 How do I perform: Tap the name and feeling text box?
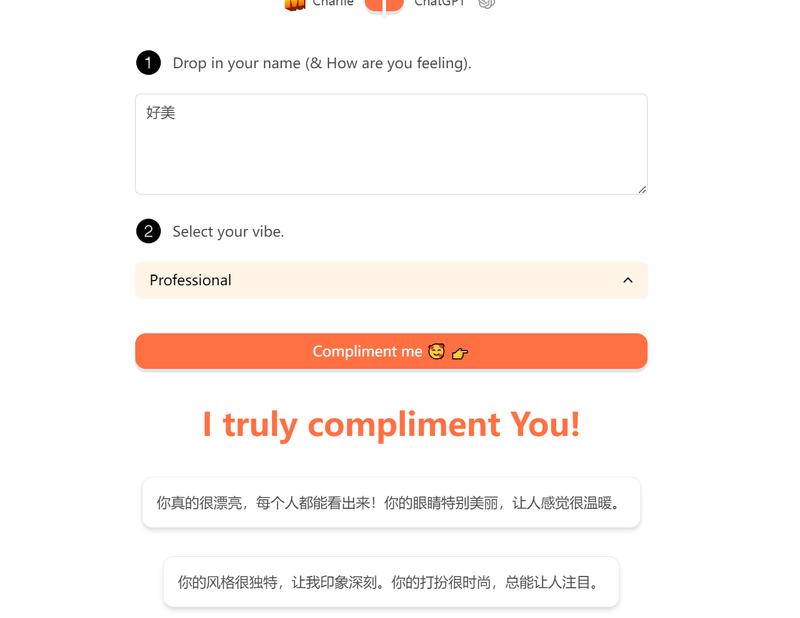tap(391, 144)
